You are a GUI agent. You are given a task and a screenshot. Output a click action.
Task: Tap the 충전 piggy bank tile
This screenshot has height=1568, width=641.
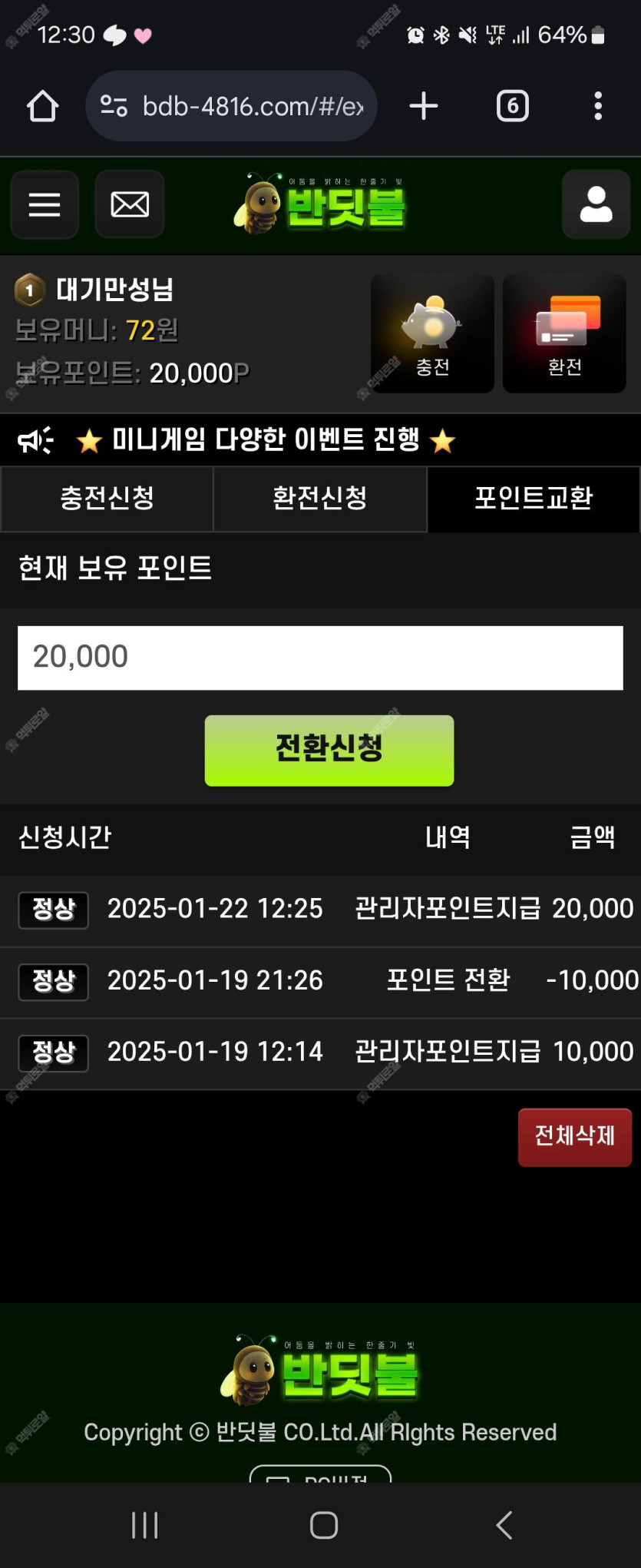432,333
